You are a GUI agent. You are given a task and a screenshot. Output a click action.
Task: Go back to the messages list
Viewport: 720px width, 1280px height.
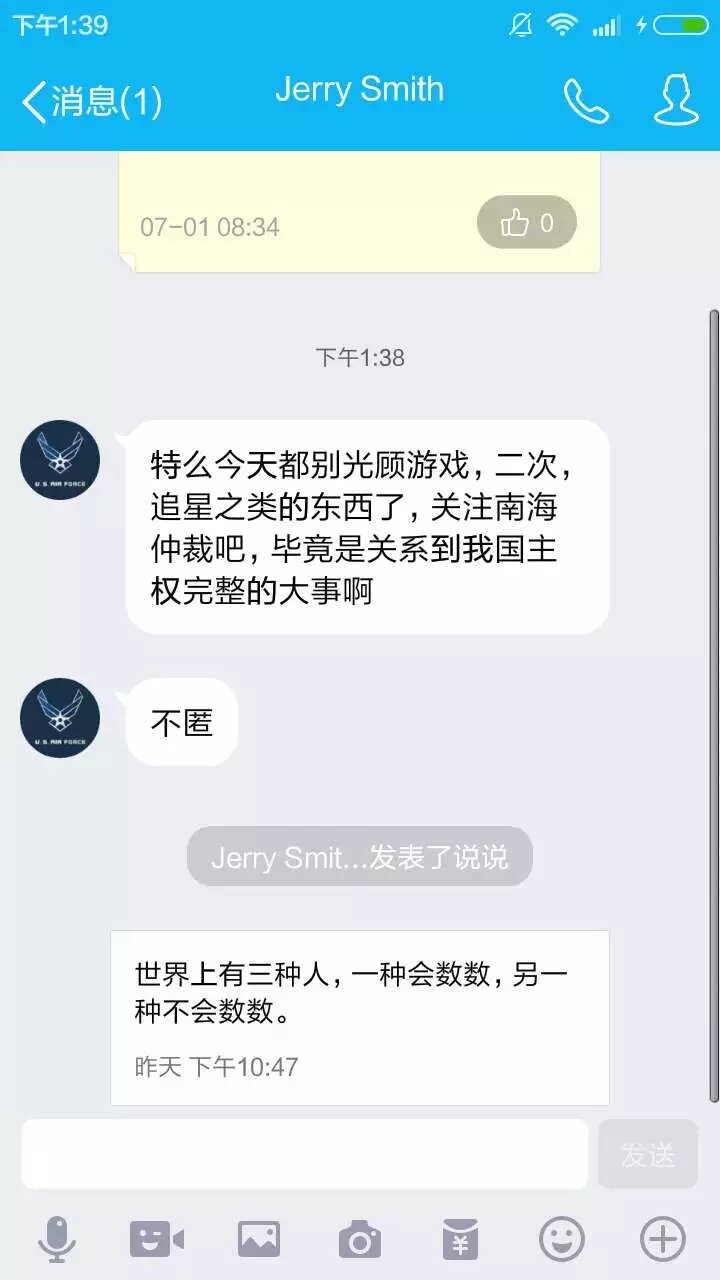(92, 101)
